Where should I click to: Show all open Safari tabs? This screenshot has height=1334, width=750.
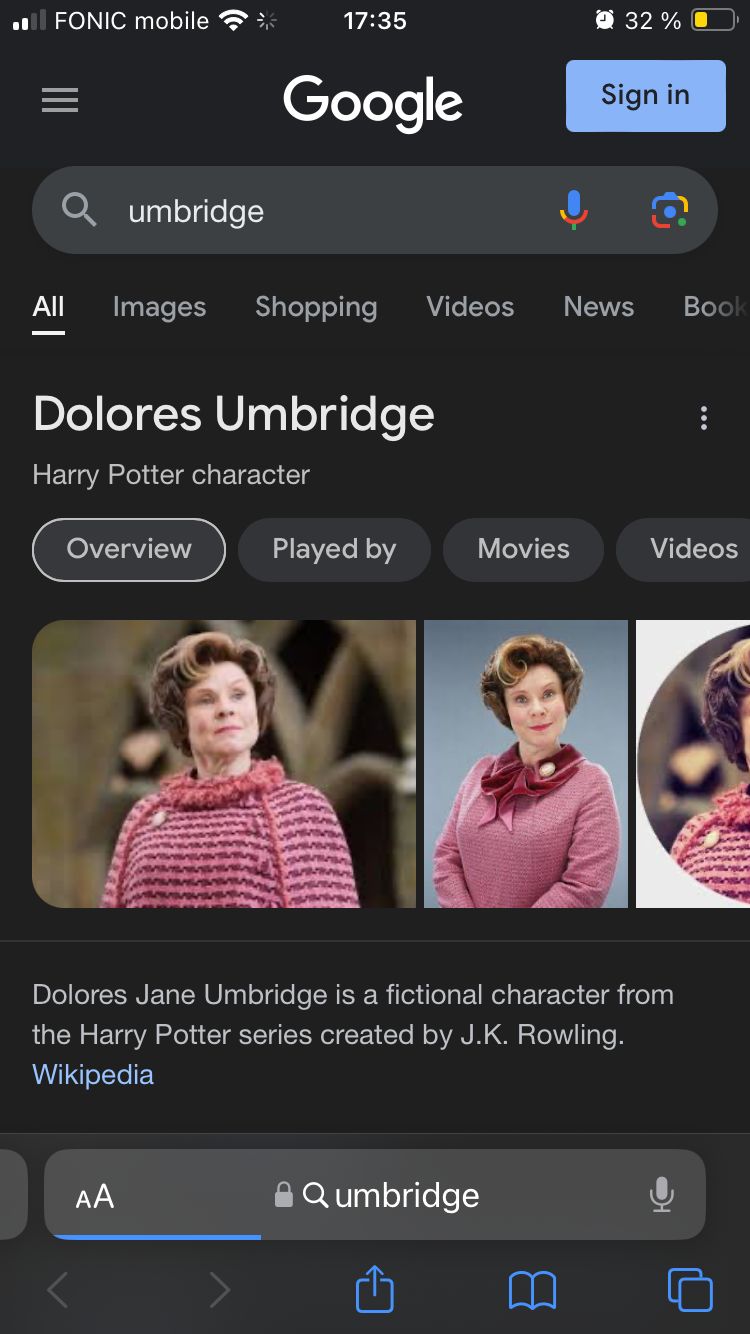click(x=690, y=1290)
